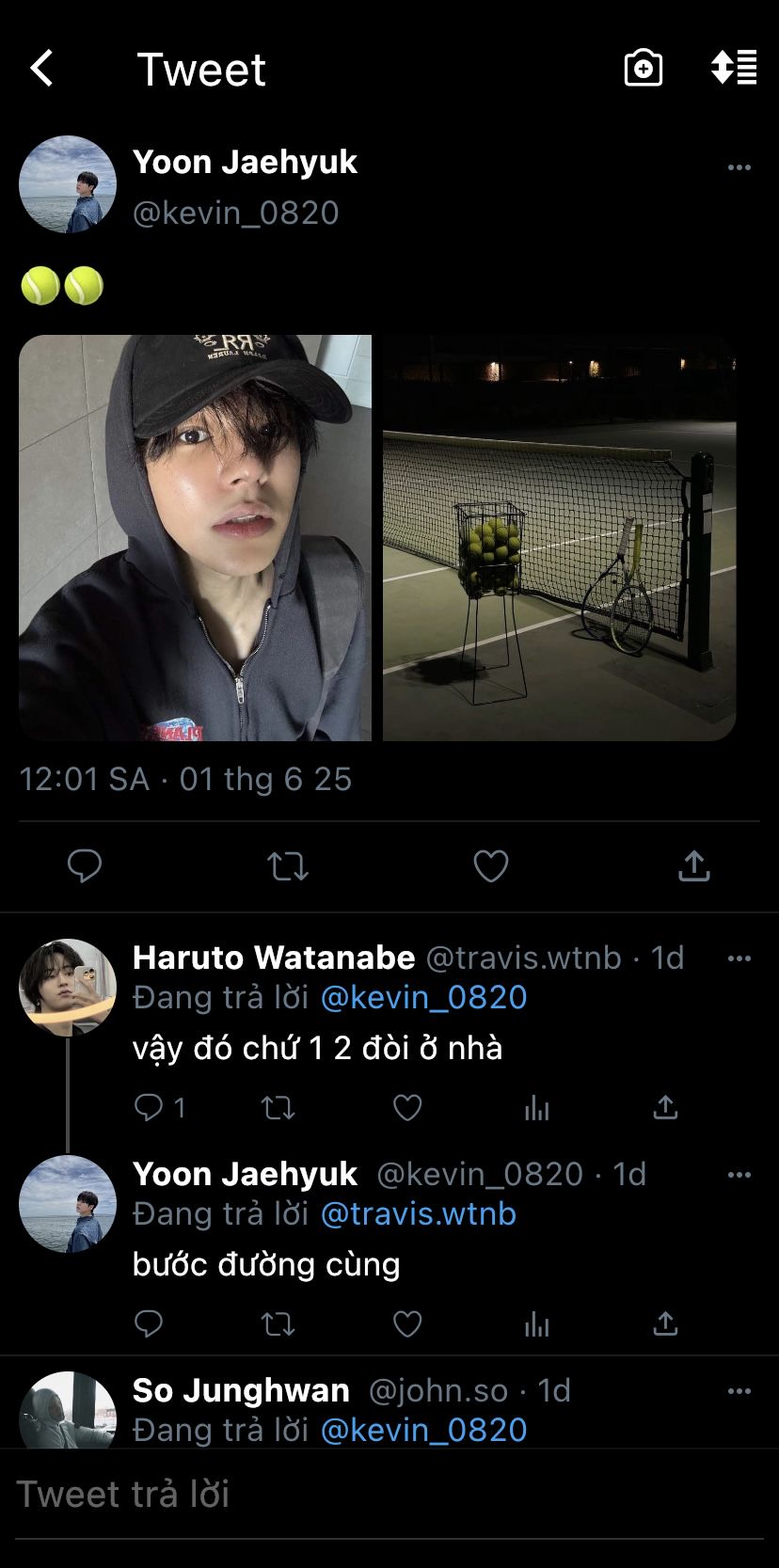Tap the @travis.wtnb mention link

(x=418, y=1213)
